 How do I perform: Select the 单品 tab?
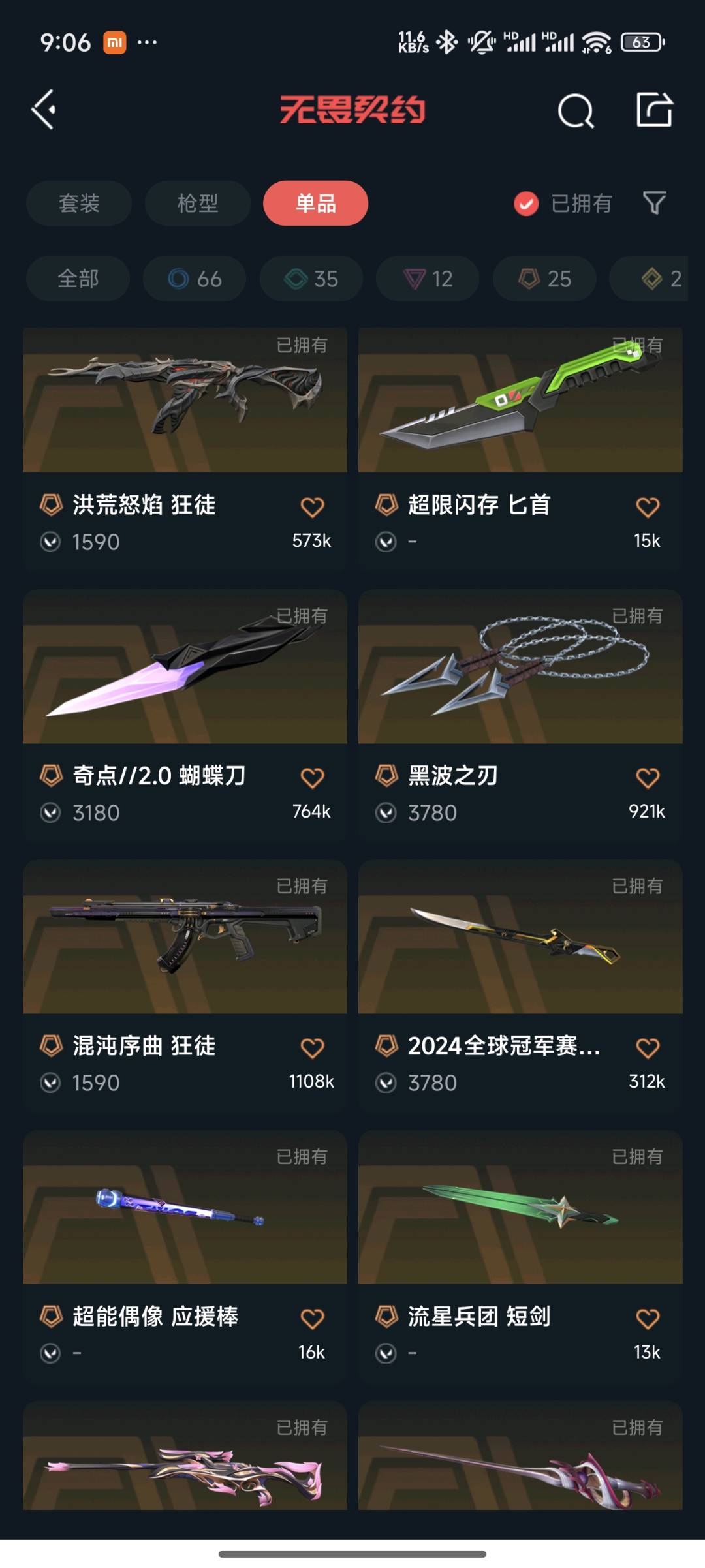tap(315, 203)
